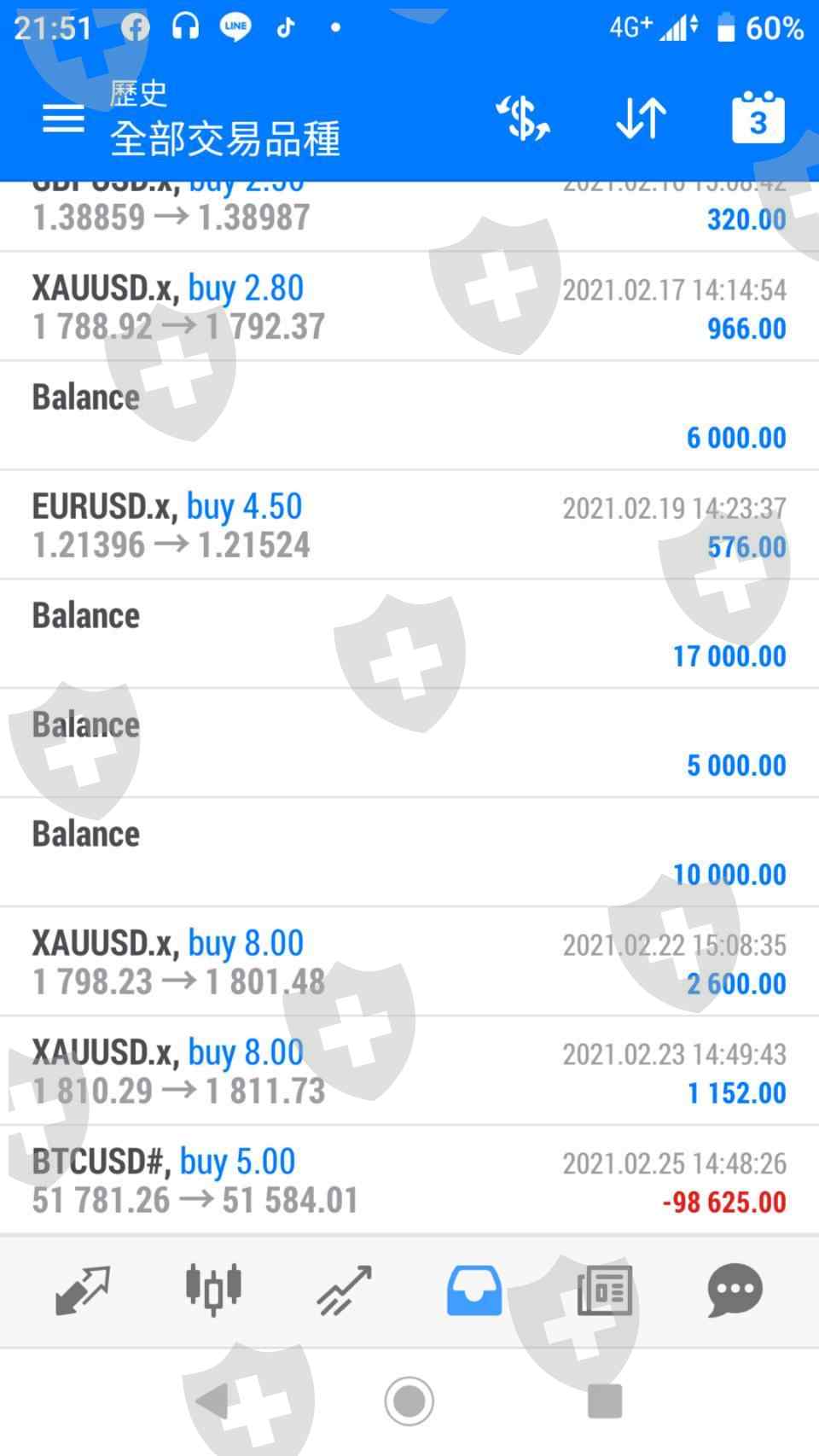Viewport: 819px width, 1456px height.
Task: Switch to the Chart tab
Action: 213,1289
